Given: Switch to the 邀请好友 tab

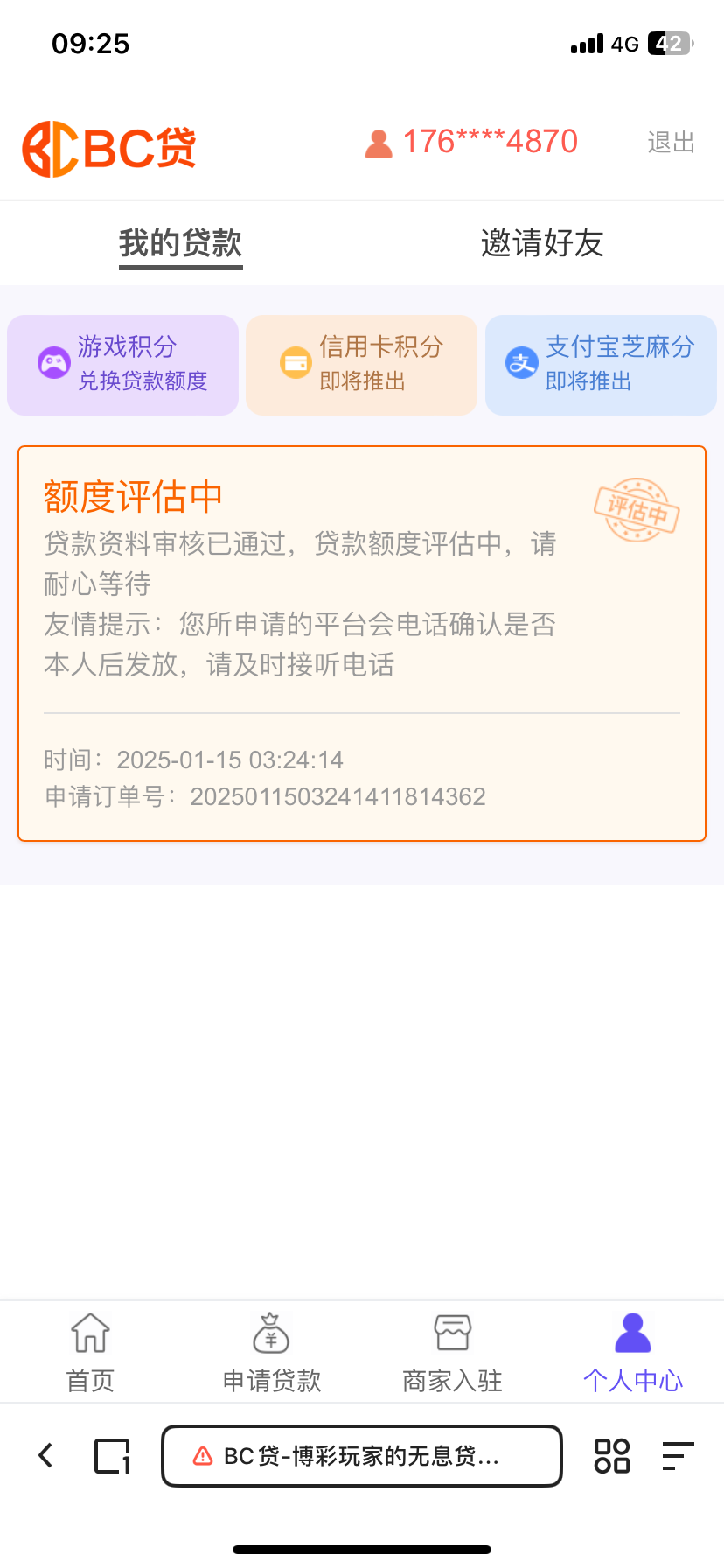Looking at the screenshot, I should pyautogui.click(x=542, y=243).
